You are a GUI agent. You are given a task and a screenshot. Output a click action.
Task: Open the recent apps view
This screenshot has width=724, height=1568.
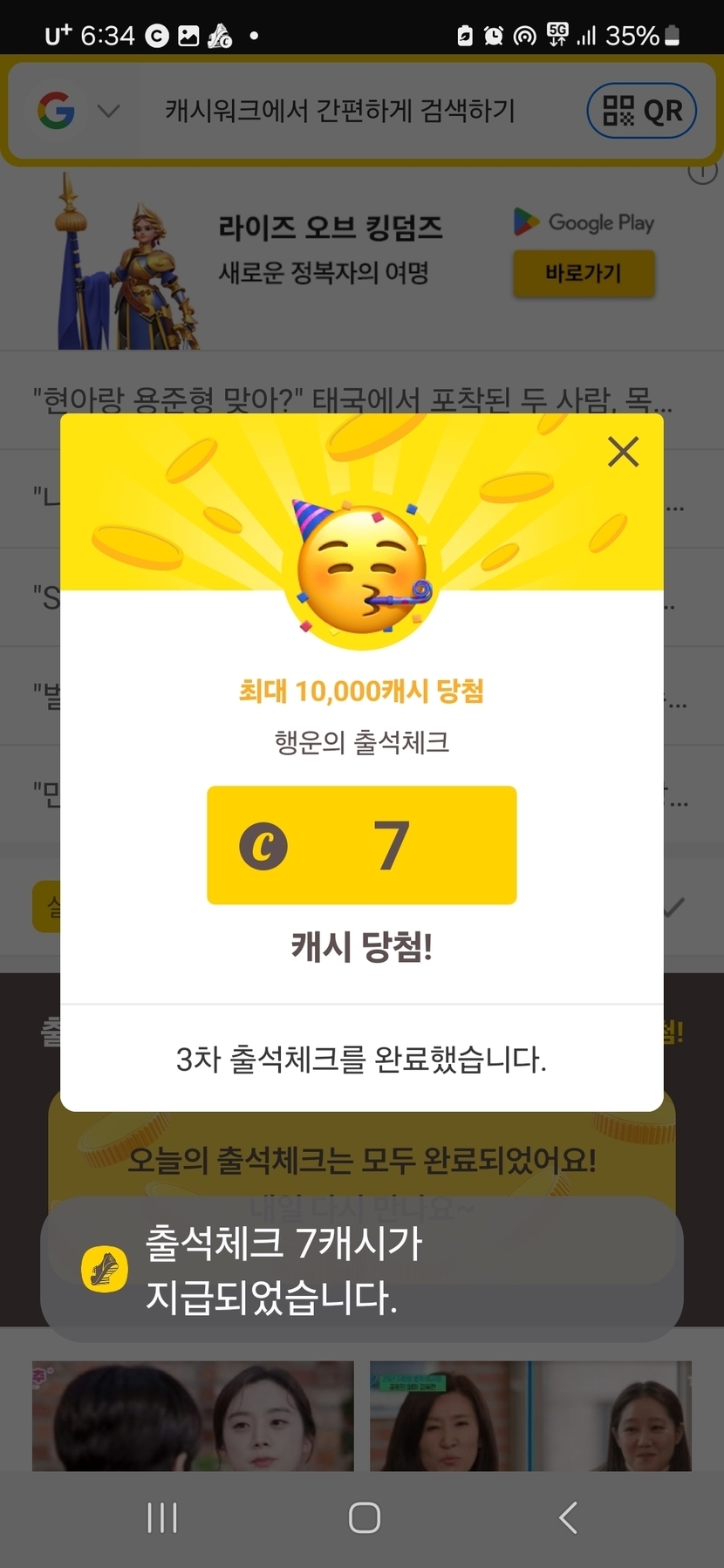point(162,1518)
